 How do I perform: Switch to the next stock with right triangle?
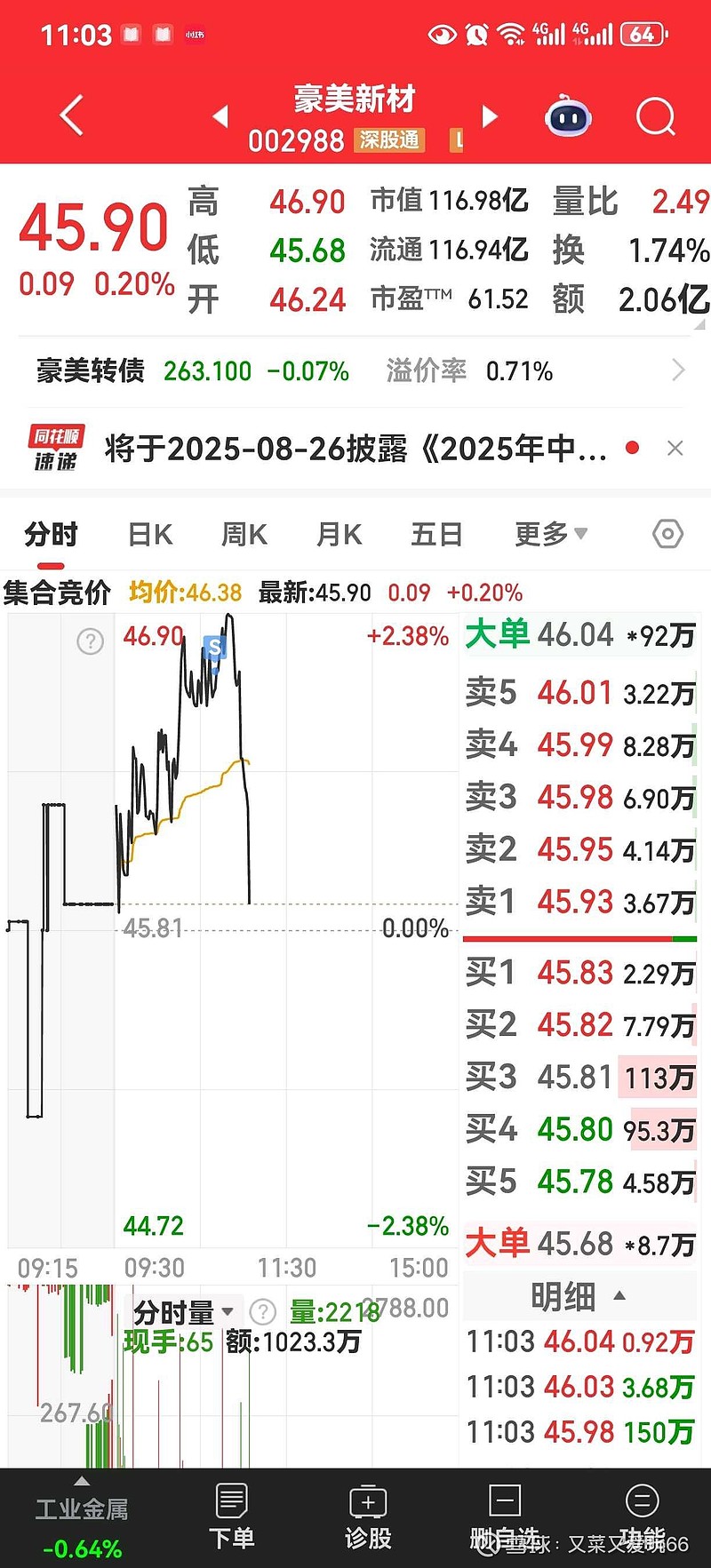[490, 116]
